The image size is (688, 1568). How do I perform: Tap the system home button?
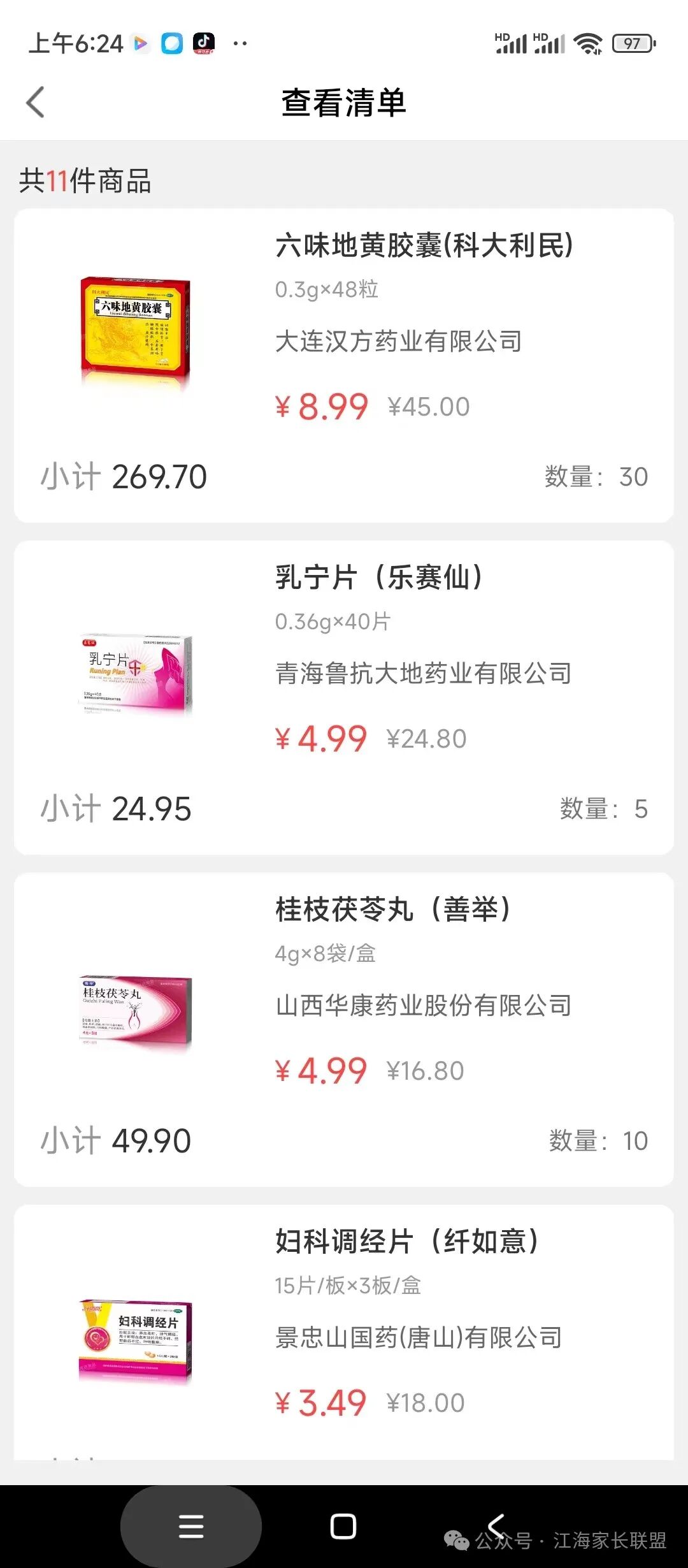pyautogui.click(x=343, y=1527)
